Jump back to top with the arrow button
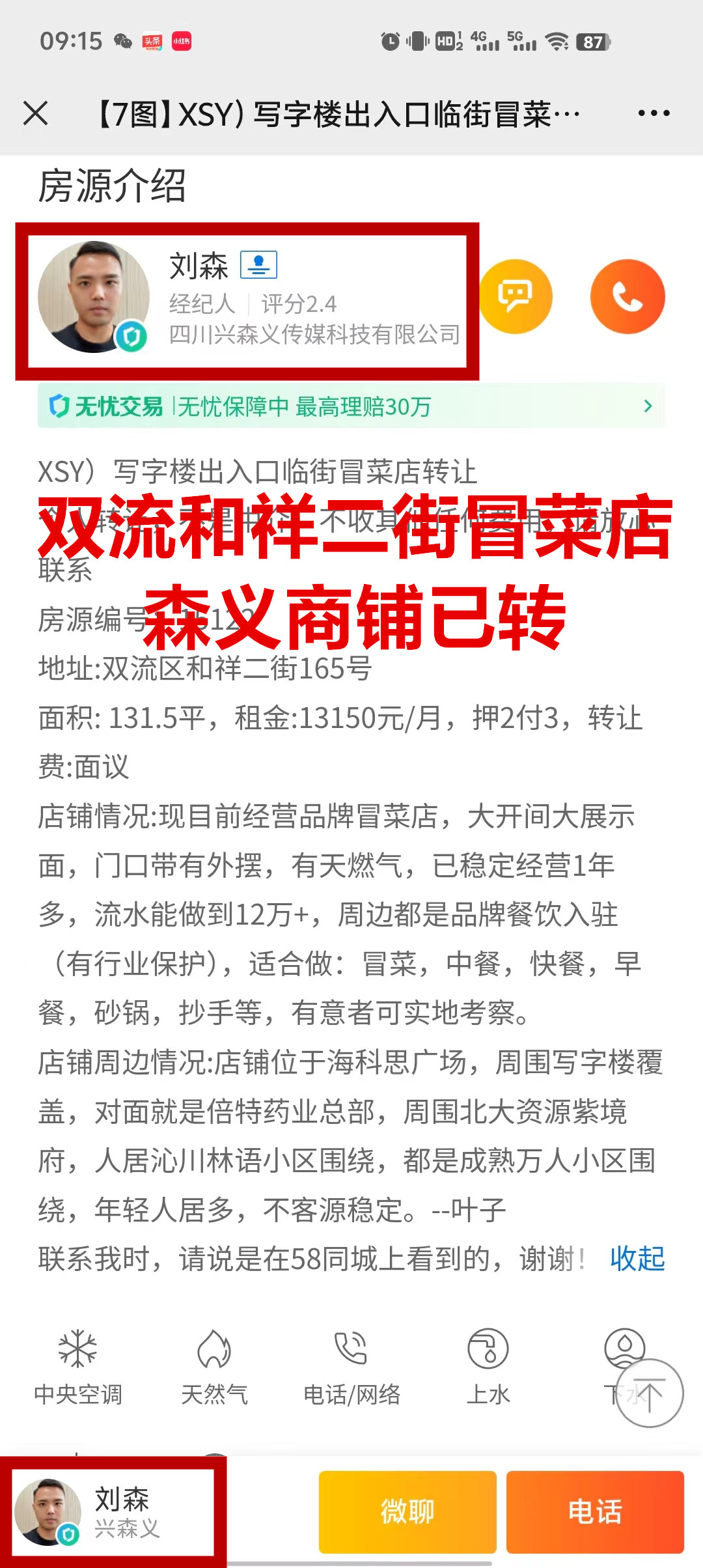 tap(649, 1393)
